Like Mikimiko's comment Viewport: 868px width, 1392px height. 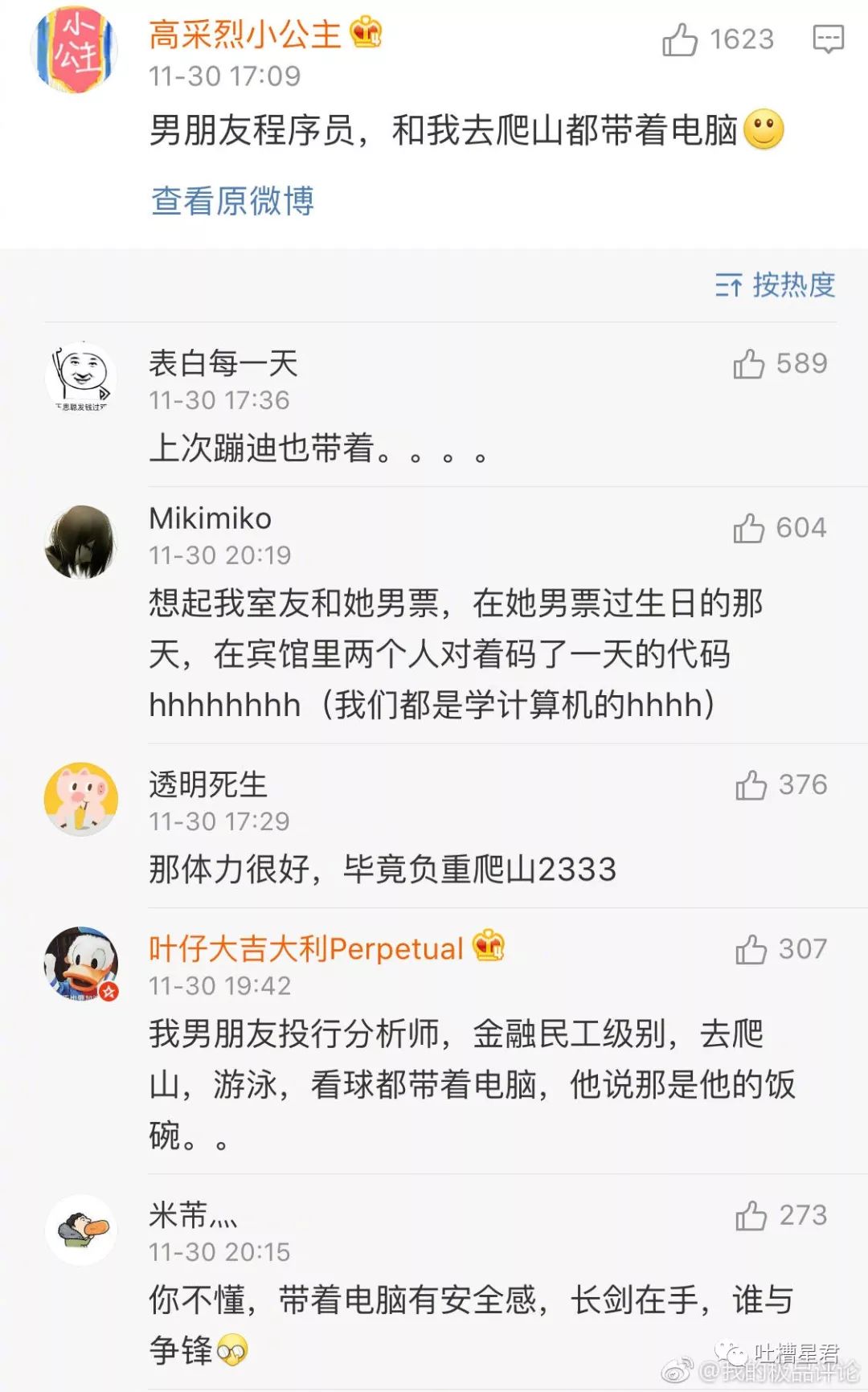pyautogui.click(x=749, y=528)
